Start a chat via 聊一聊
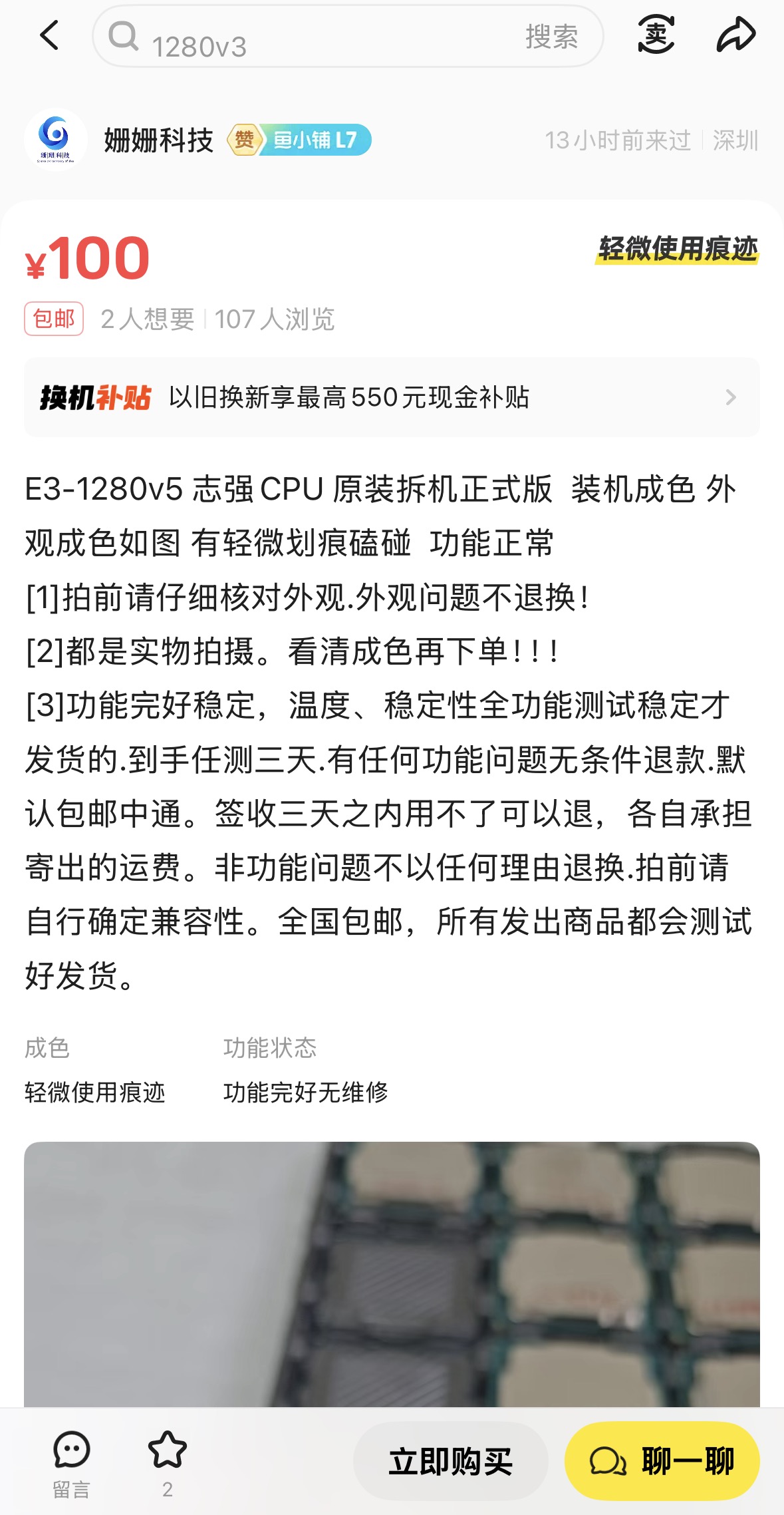The height and width of the screenshot is (1515, 784). point(662,1462)
